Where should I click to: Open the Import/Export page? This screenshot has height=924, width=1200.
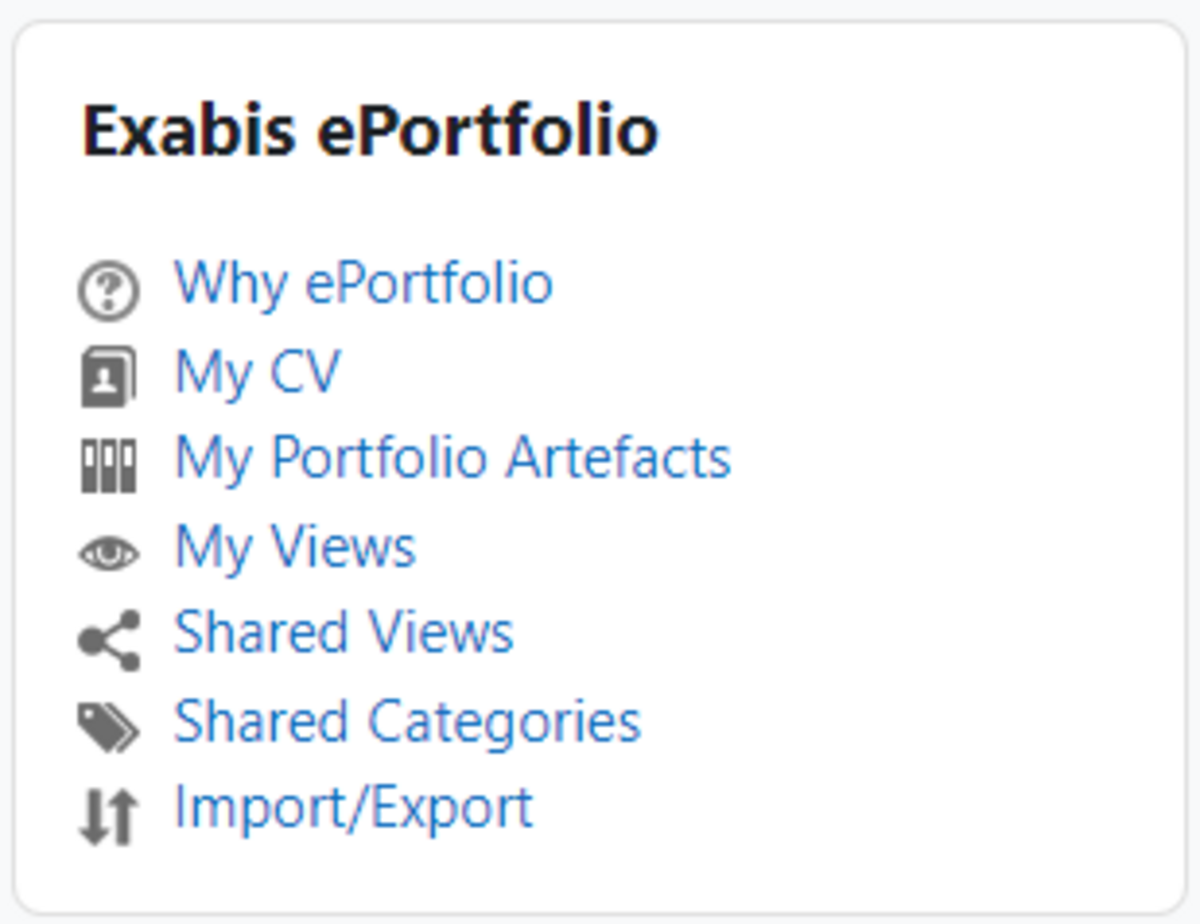point(353,807)
